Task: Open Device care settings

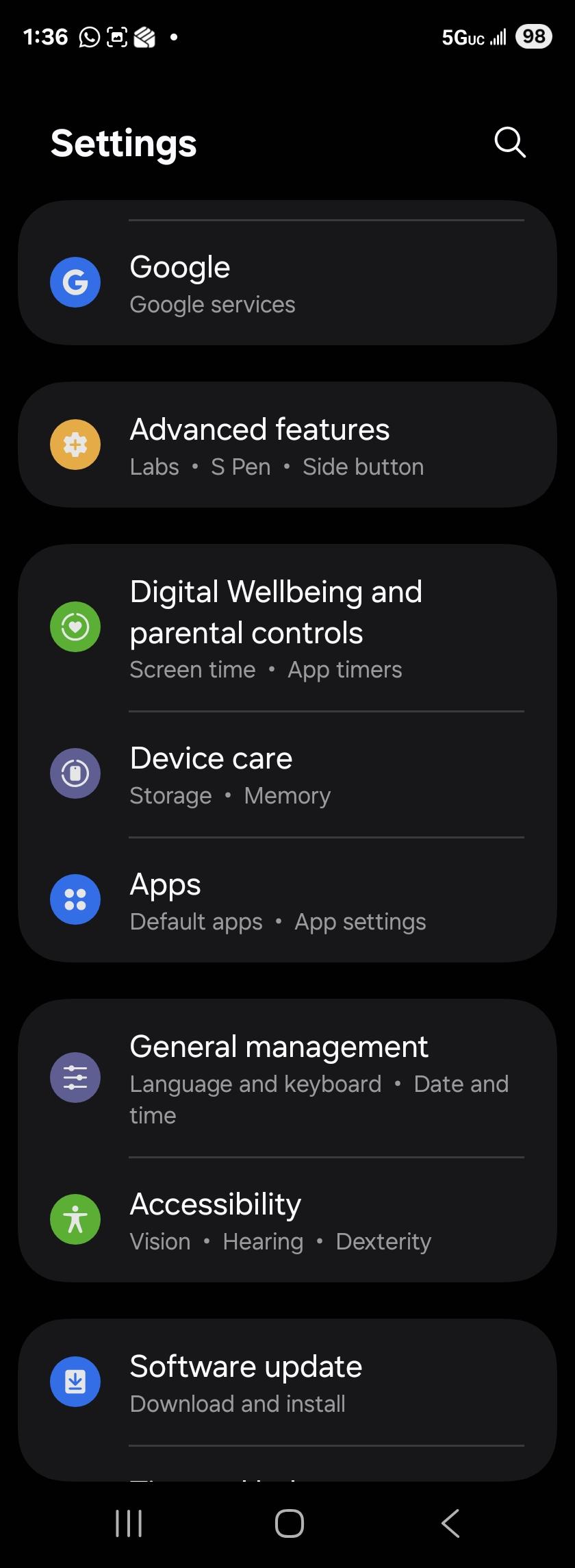Action: 287,773
